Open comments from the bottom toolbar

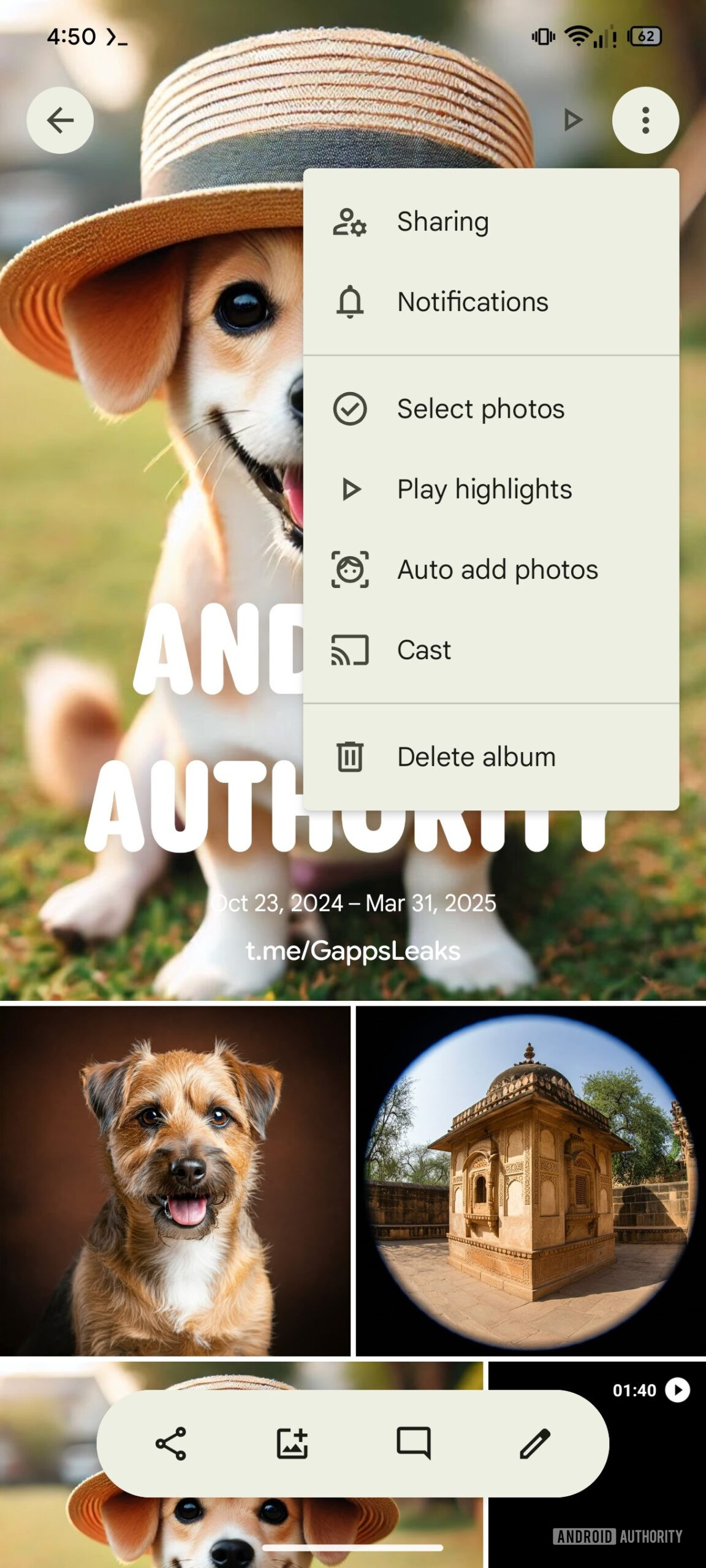coord(414,1443)
